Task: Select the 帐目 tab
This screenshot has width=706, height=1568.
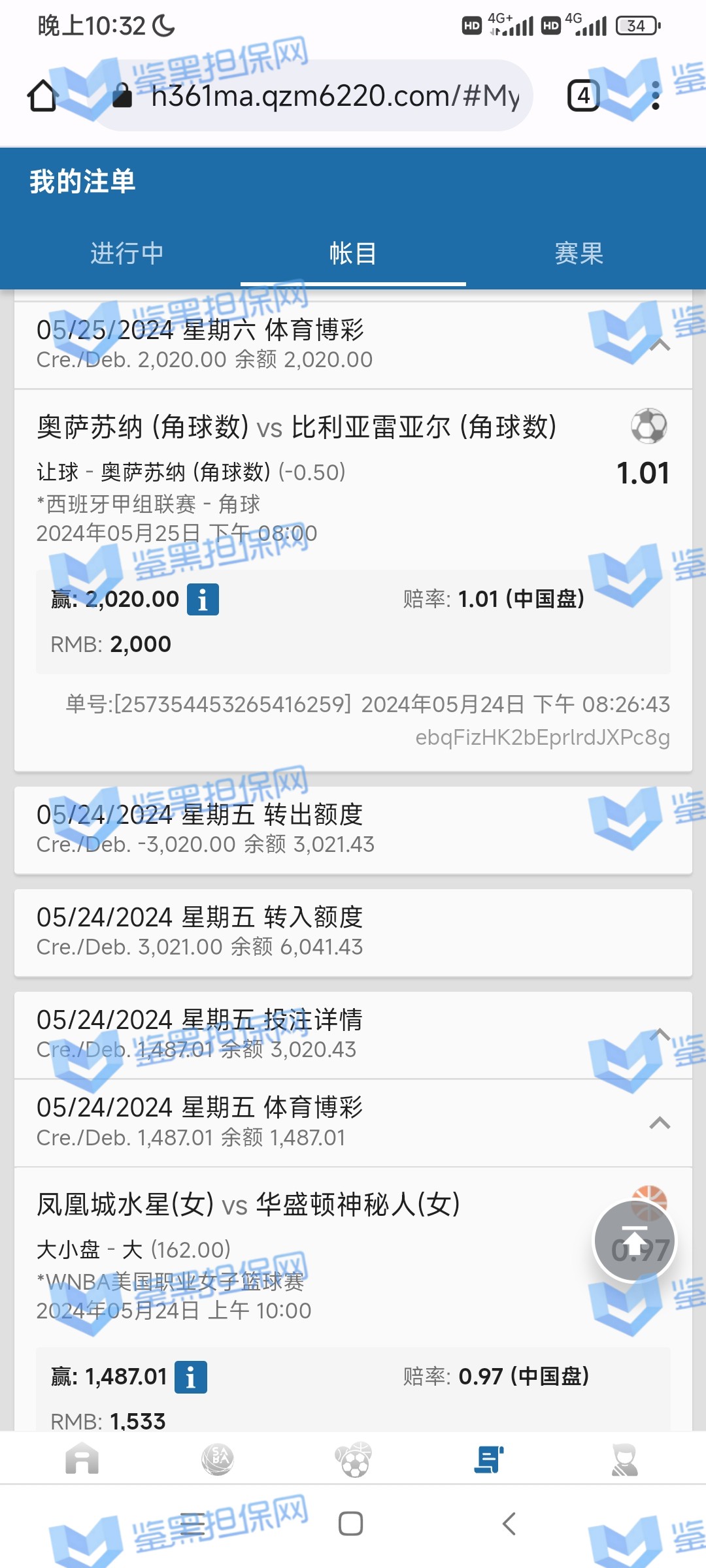Action: [353, 253]
